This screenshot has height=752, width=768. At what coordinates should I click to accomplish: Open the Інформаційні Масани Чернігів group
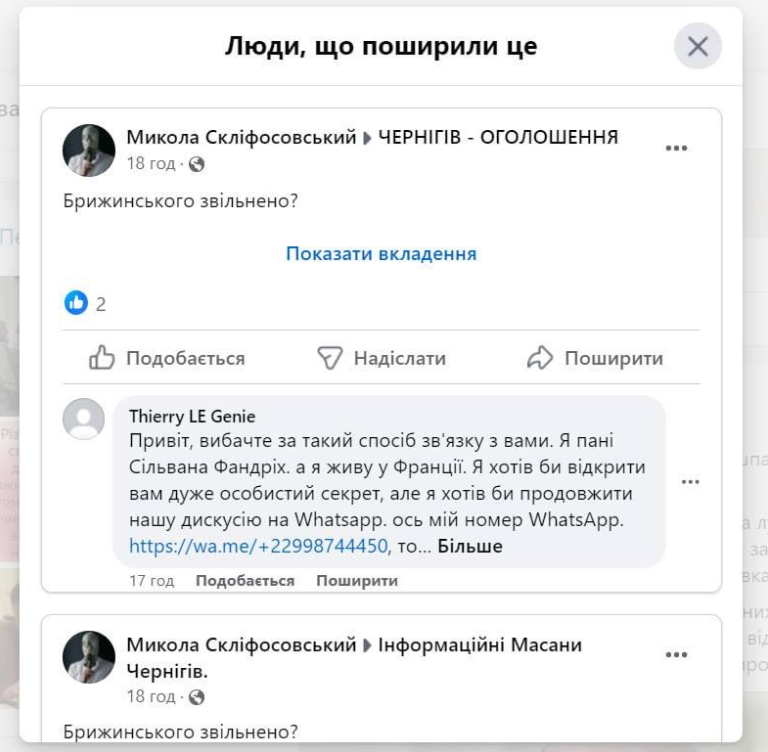(x=479, y=645)
